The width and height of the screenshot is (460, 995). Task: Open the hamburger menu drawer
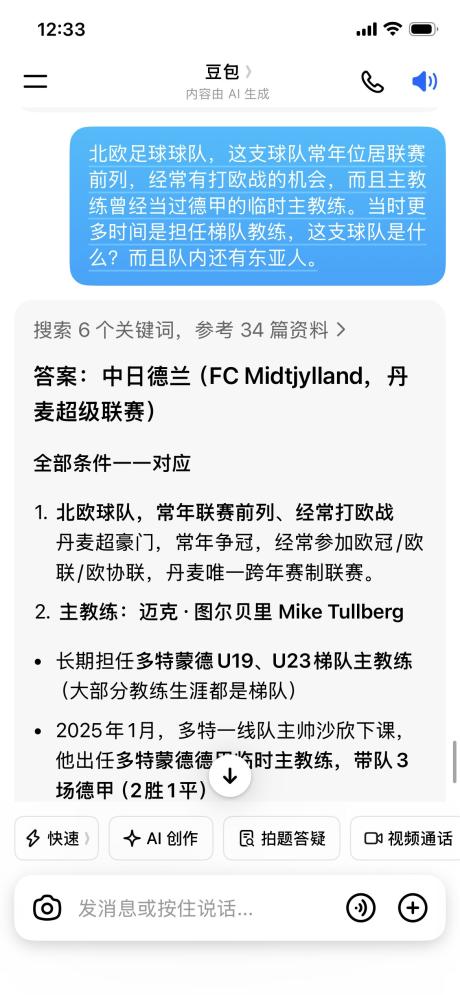pyautogui.click(x=36, y=81)
